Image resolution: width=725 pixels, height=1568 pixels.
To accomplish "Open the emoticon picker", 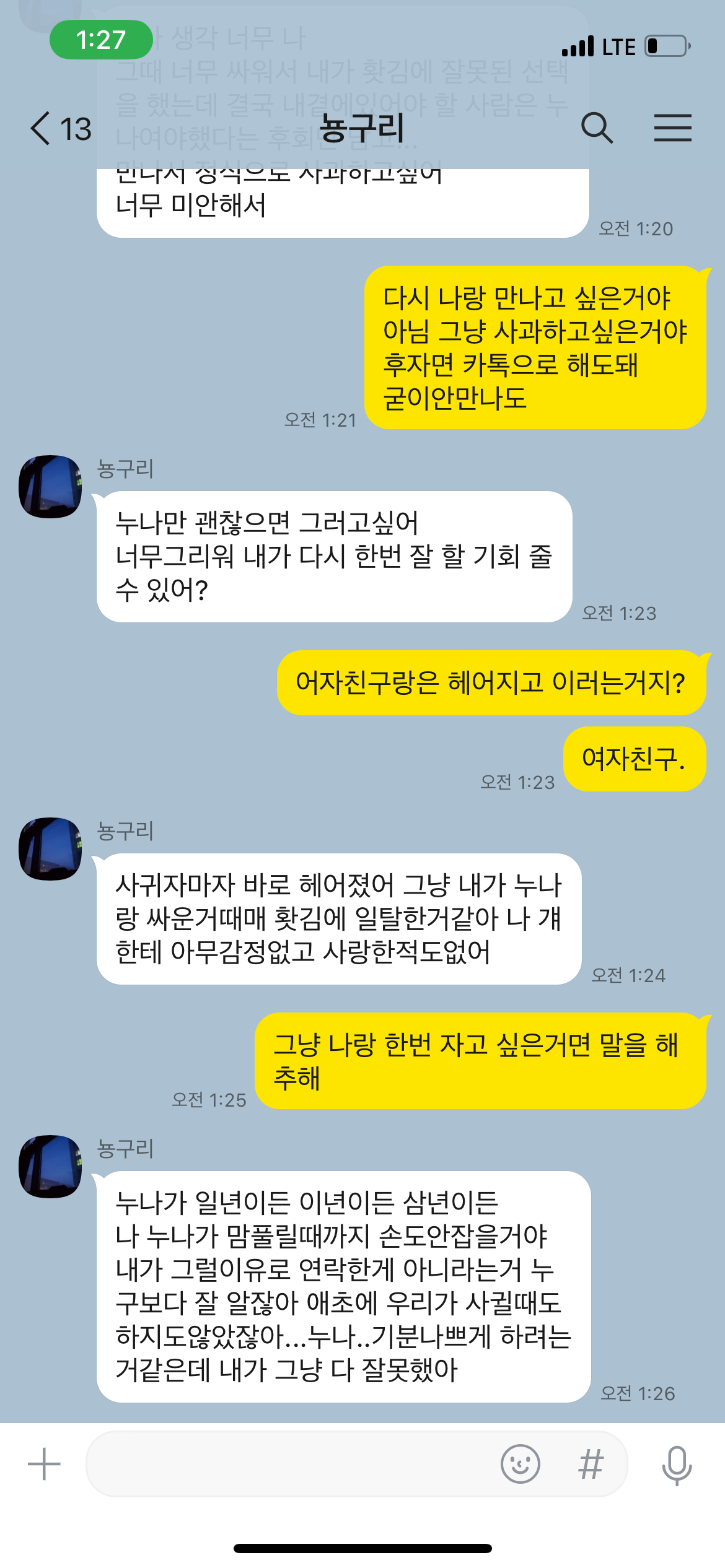I will pyautogui.click(x=520, y=1464).
